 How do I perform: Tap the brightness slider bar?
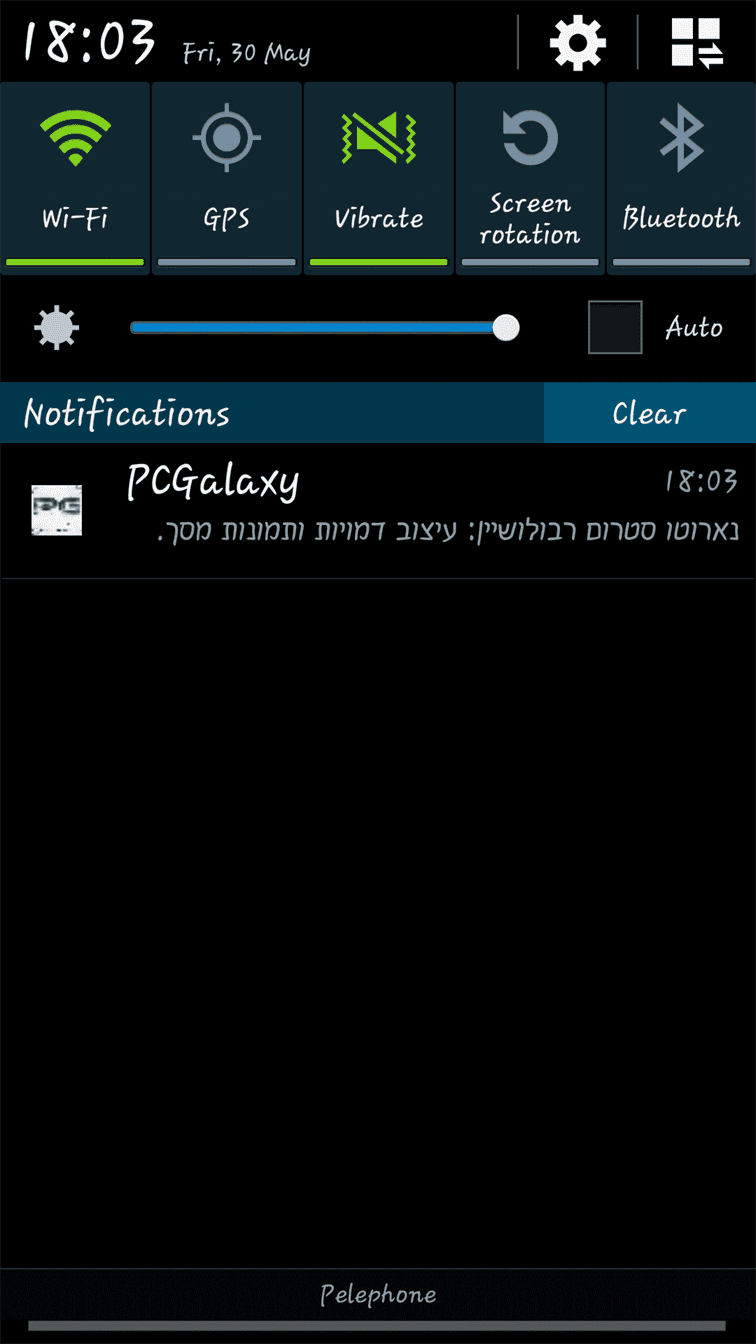(324, 327)
